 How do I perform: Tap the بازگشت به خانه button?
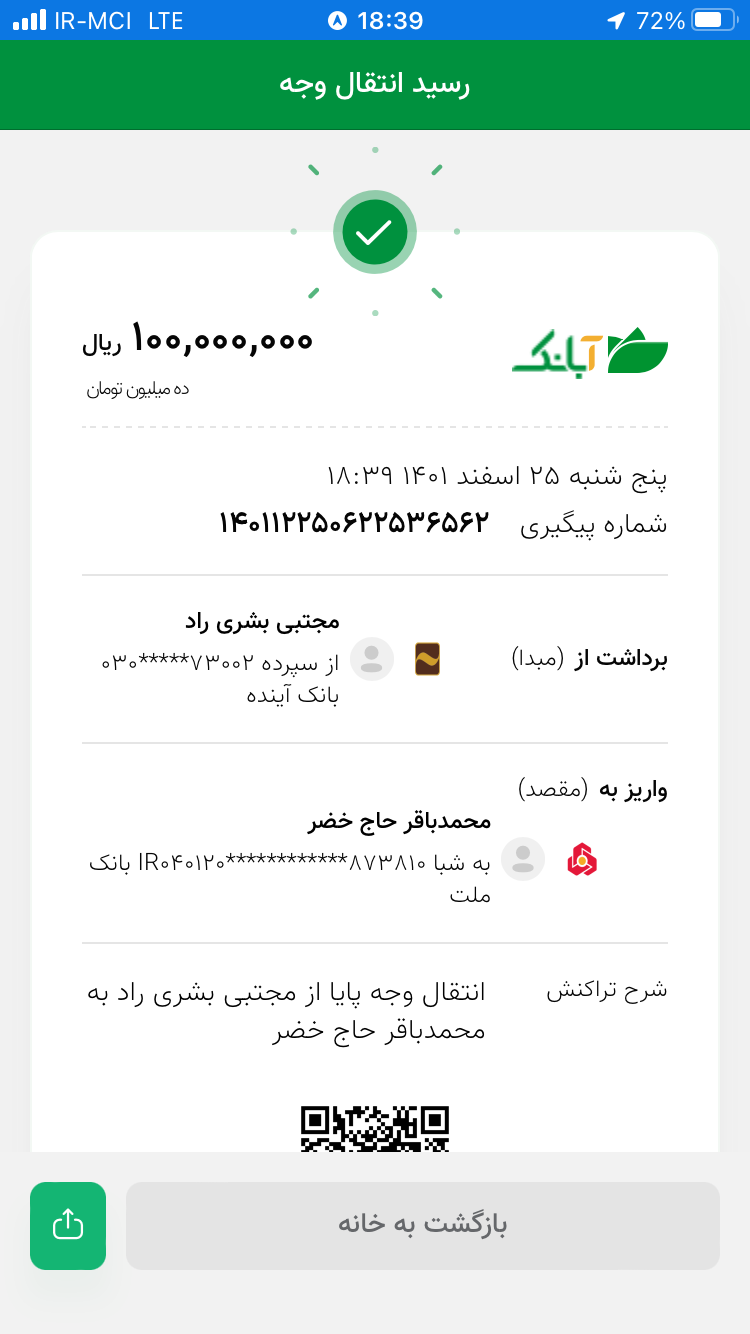423,1225
